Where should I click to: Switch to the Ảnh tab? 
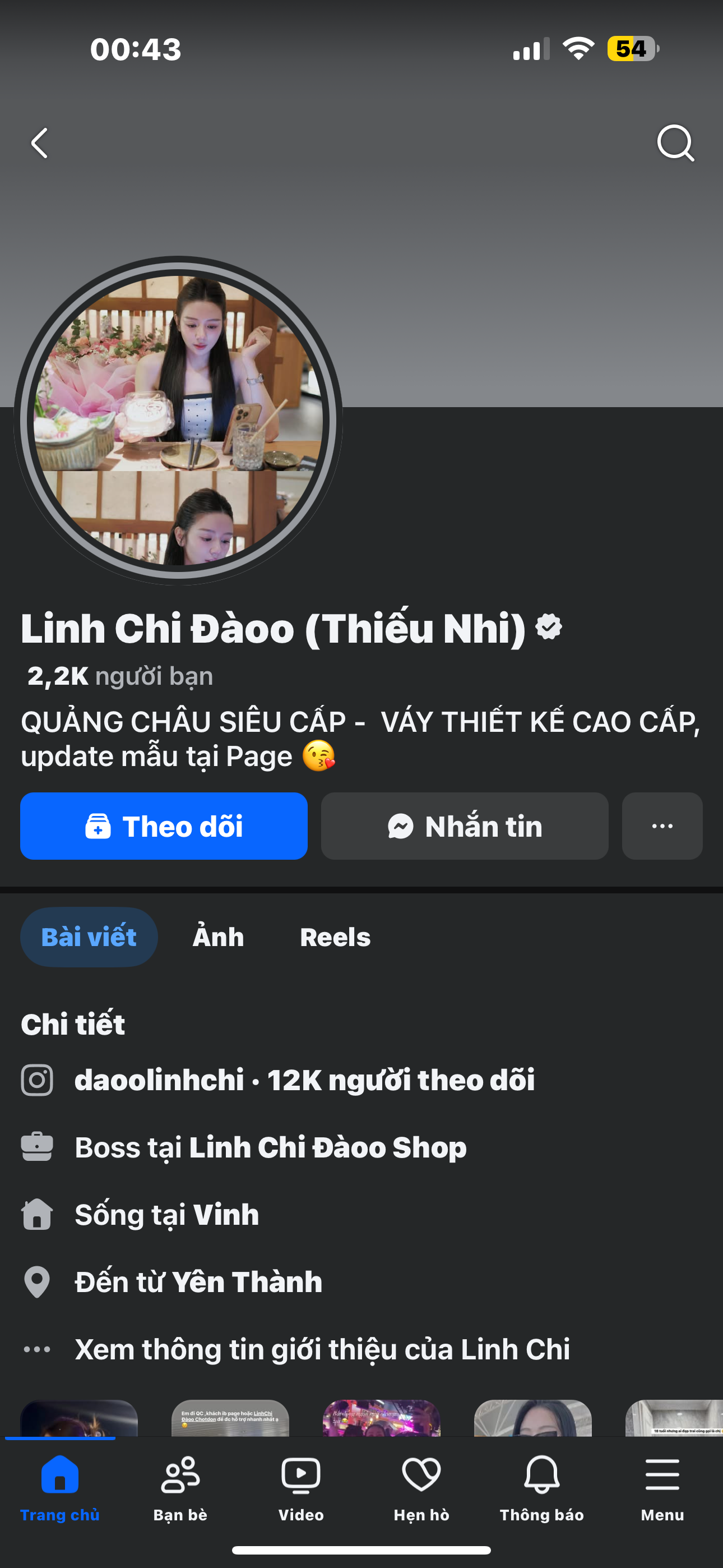(218, 937)
